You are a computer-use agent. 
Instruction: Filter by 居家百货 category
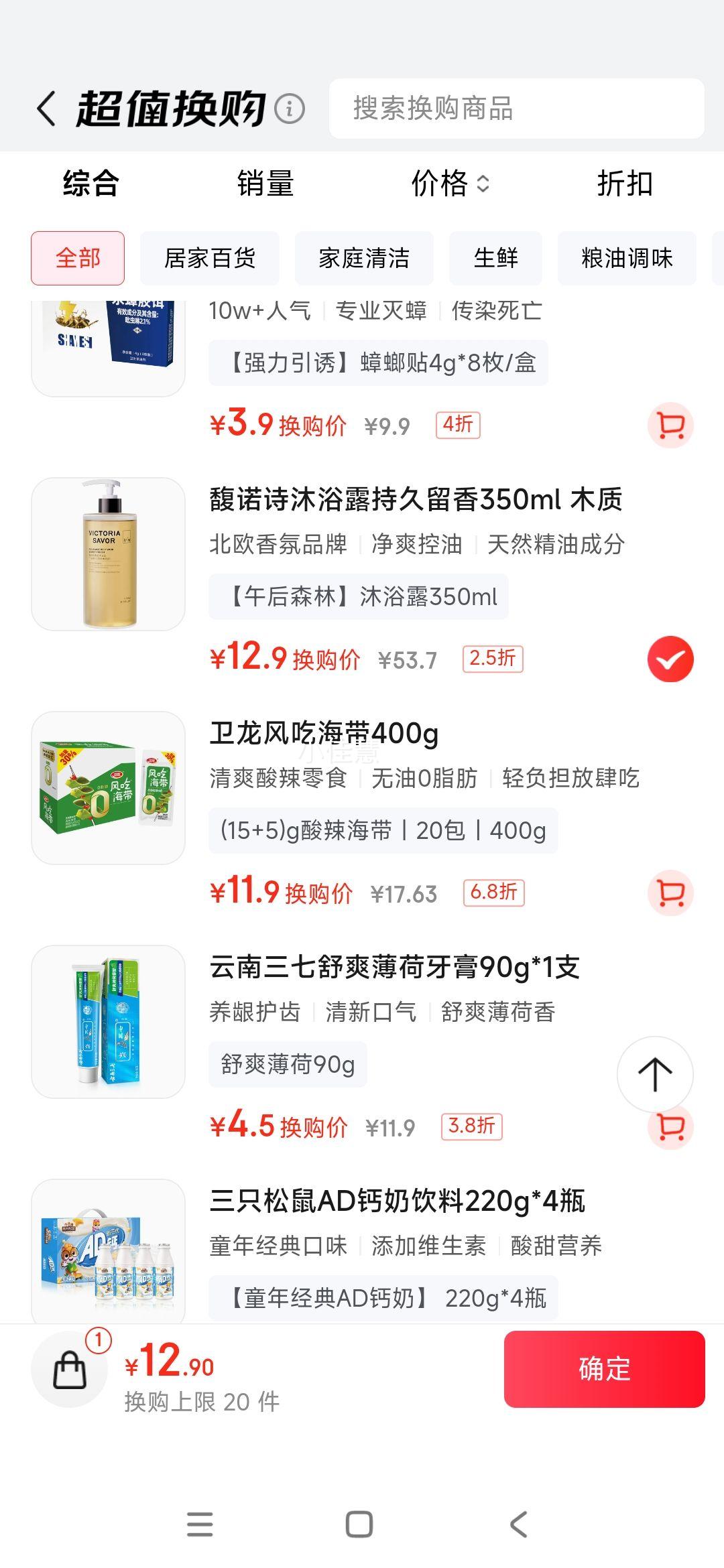(210, 258)
